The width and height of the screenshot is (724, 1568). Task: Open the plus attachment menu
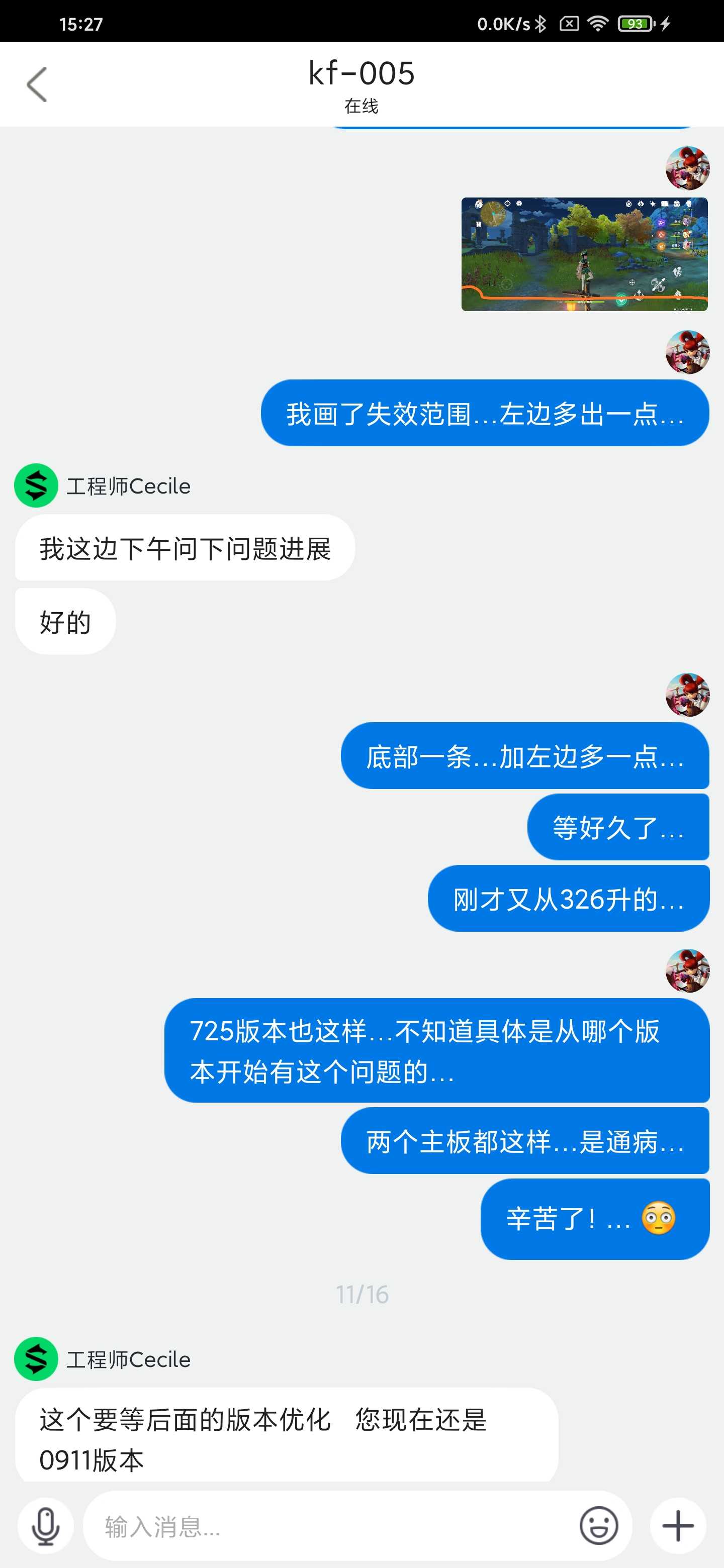[x=678, y=1526]
